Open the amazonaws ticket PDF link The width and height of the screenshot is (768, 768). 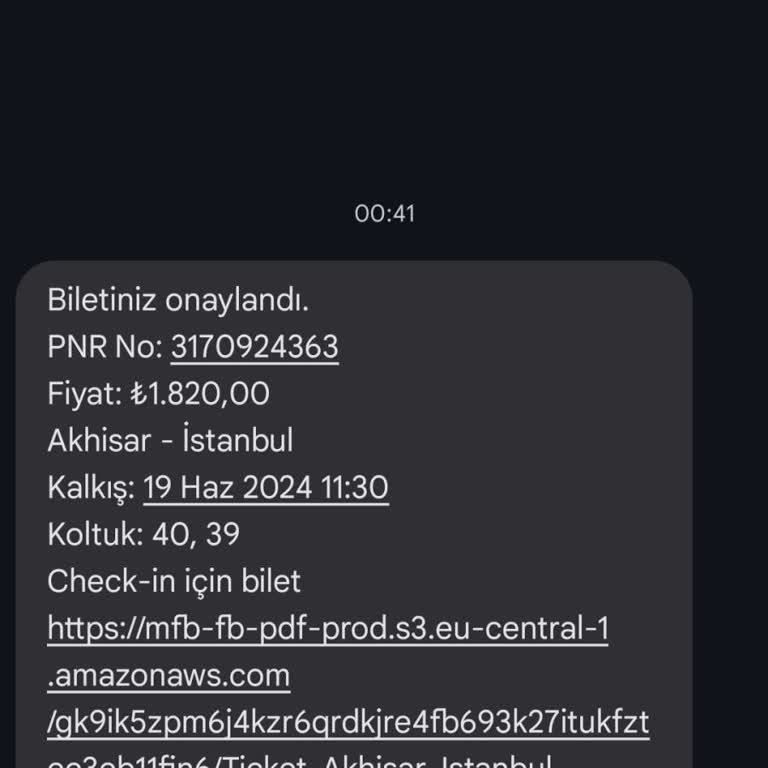pyautogui.click(x=328, y=630)
